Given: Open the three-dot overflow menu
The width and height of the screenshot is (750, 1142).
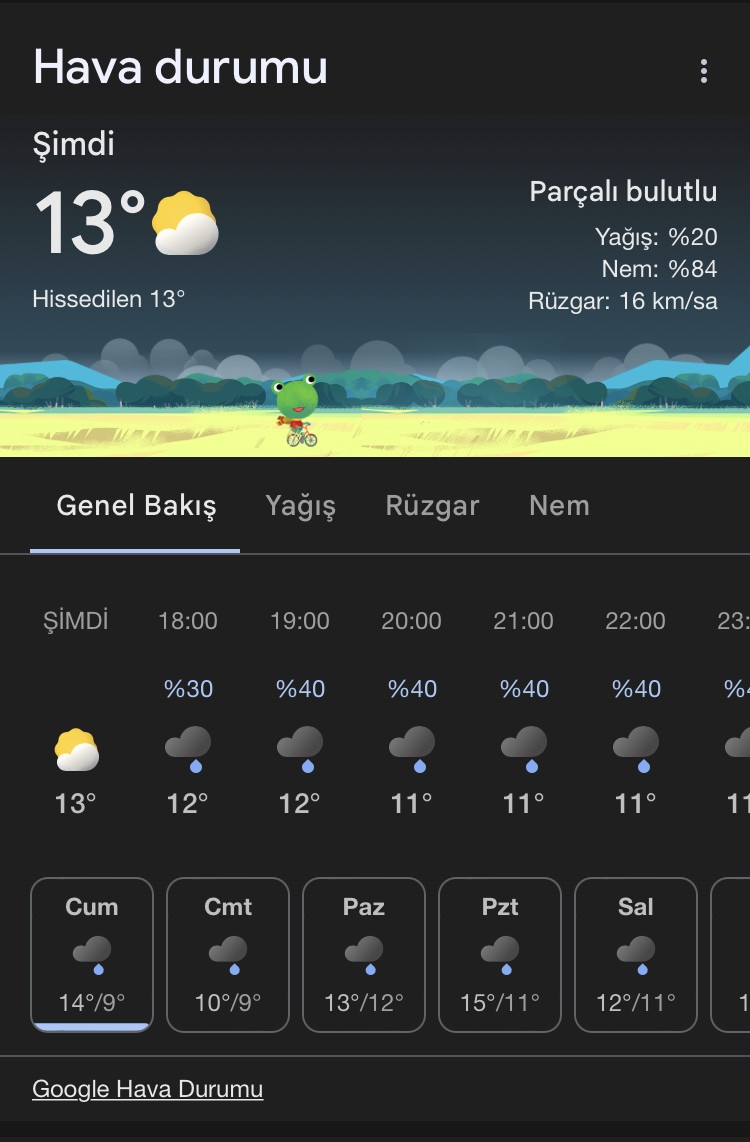Looking at the screenshot, I should coord(704,71).
